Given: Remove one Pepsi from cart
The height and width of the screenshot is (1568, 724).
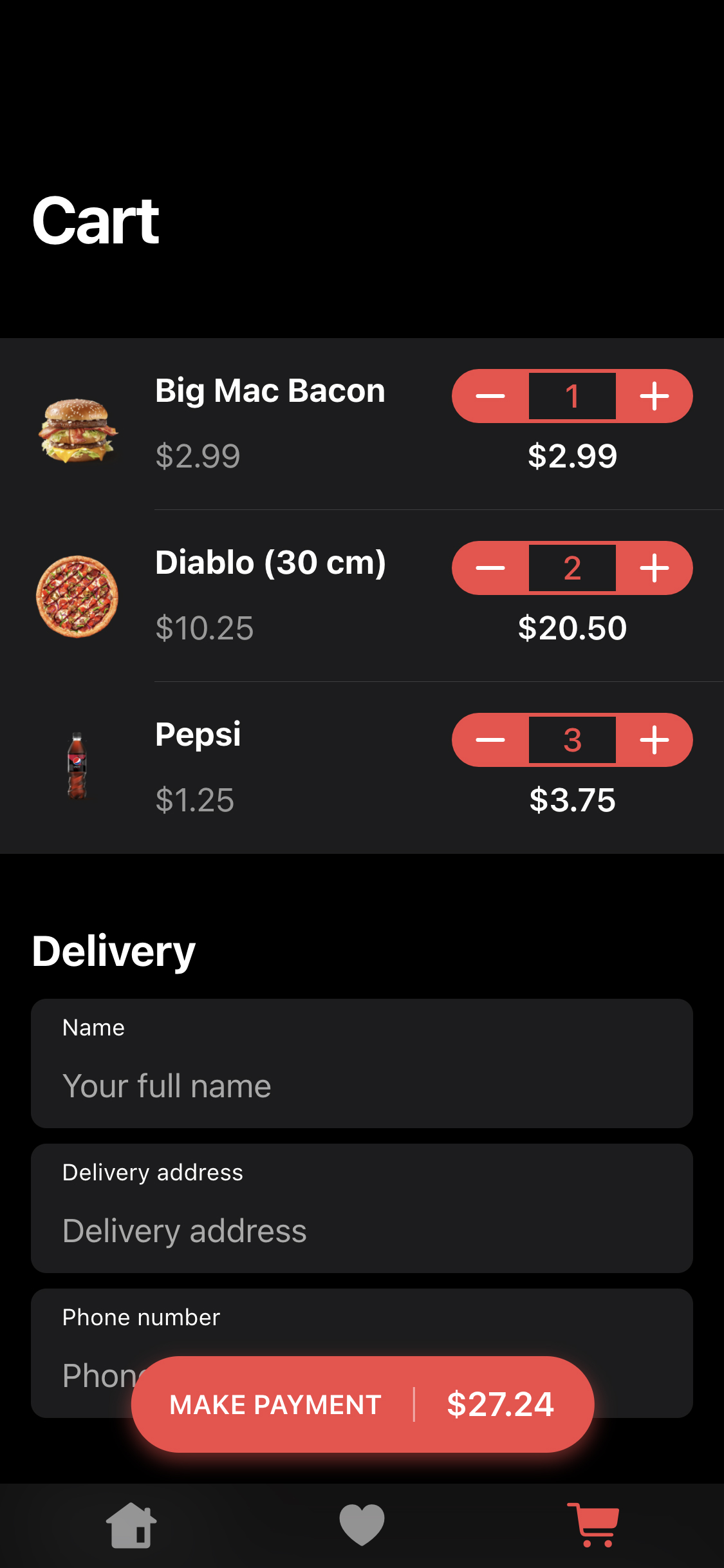Looking at the screenshot, I should (x=490, y=740).
